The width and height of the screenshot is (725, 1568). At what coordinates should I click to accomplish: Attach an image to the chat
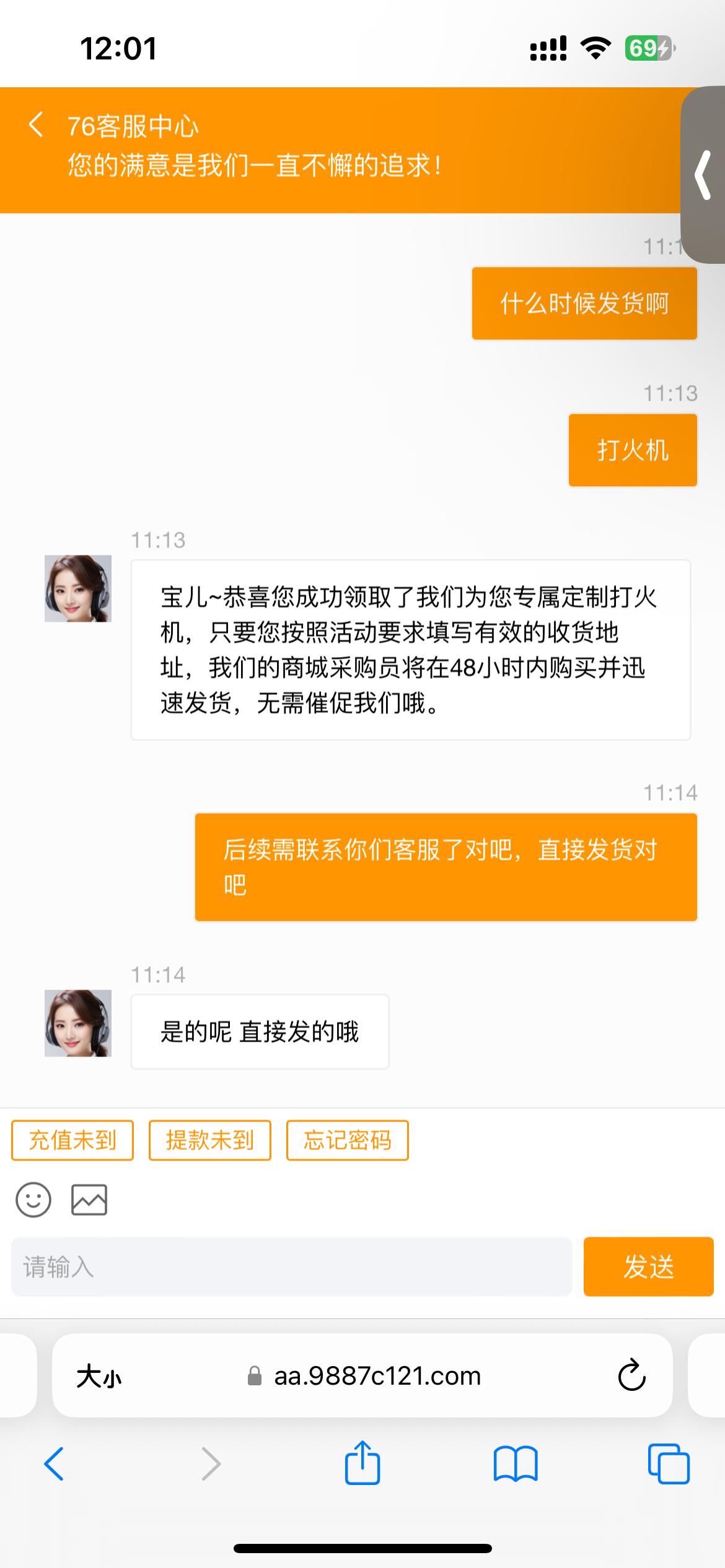click(x=89, y=1200)
